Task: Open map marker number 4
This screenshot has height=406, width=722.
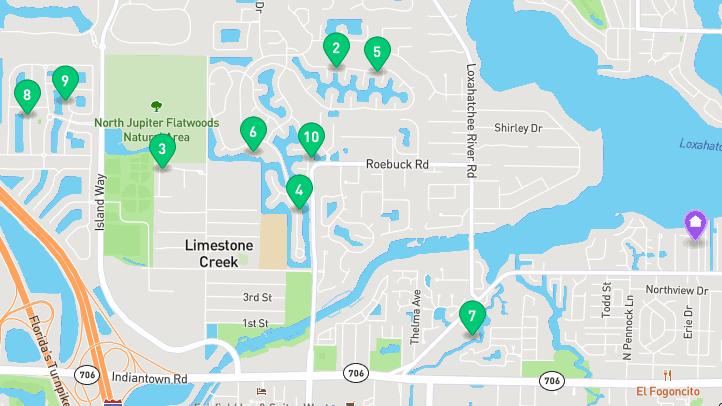Action: click(x=299, y=191)
